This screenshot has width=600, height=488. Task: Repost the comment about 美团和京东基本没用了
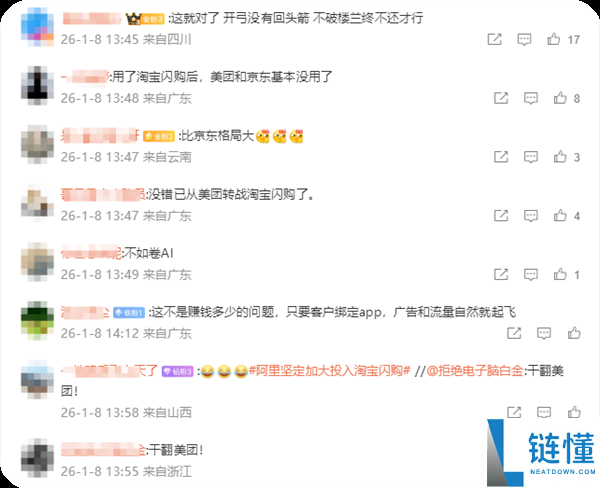coord(501,98)
